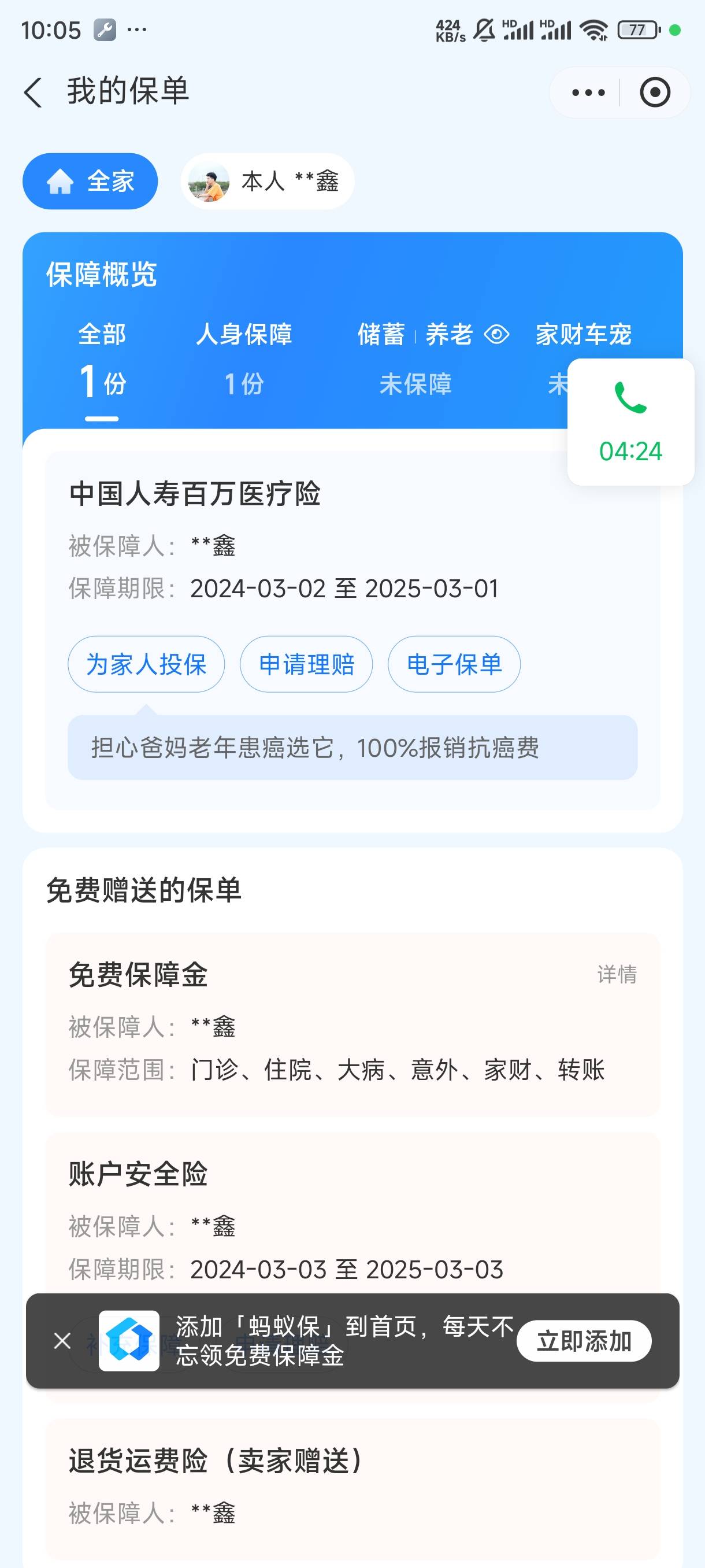Dismiss the 添加蚂蚁保 banner

pyautogui.click(x=62, y=1341)
